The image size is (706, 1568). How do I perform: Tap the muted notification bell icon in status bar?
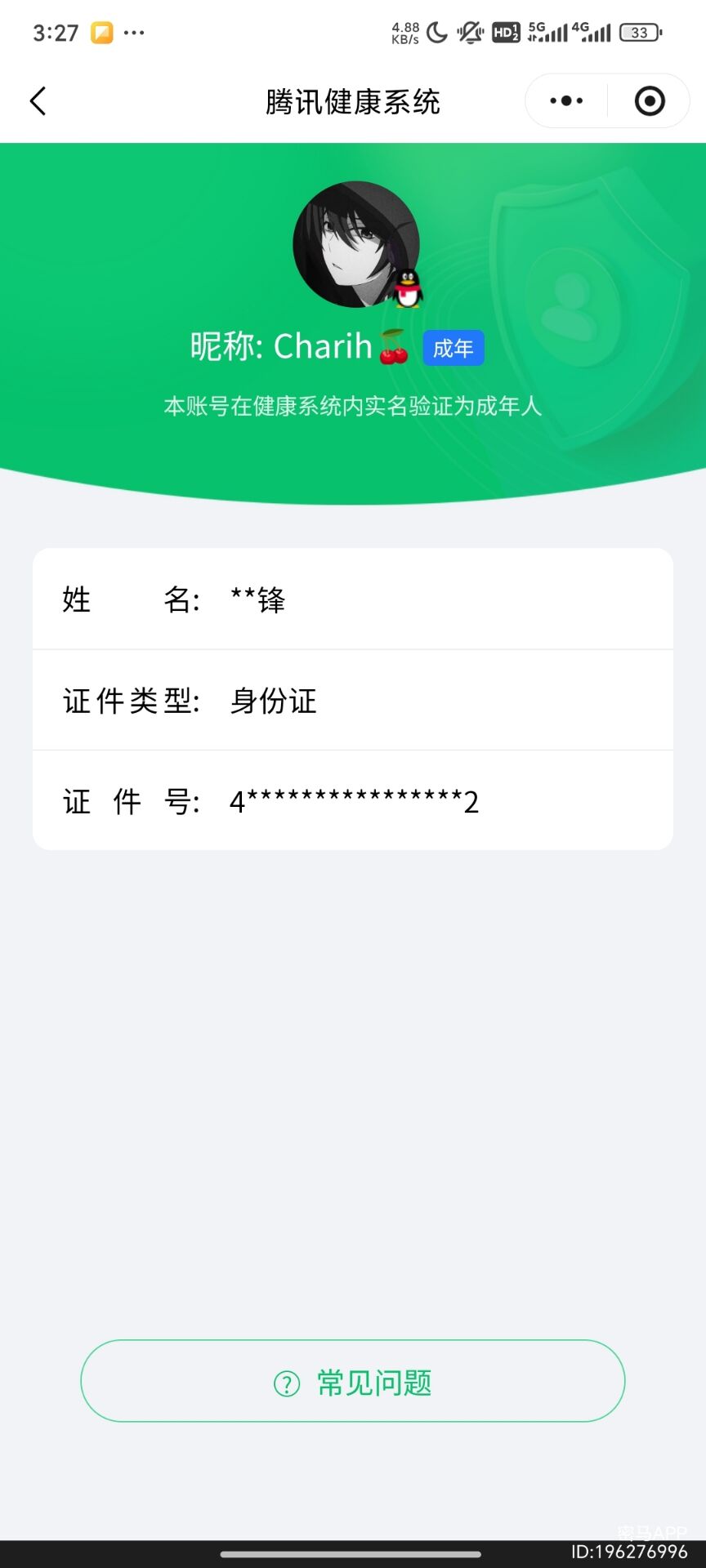tap(469, 31)
